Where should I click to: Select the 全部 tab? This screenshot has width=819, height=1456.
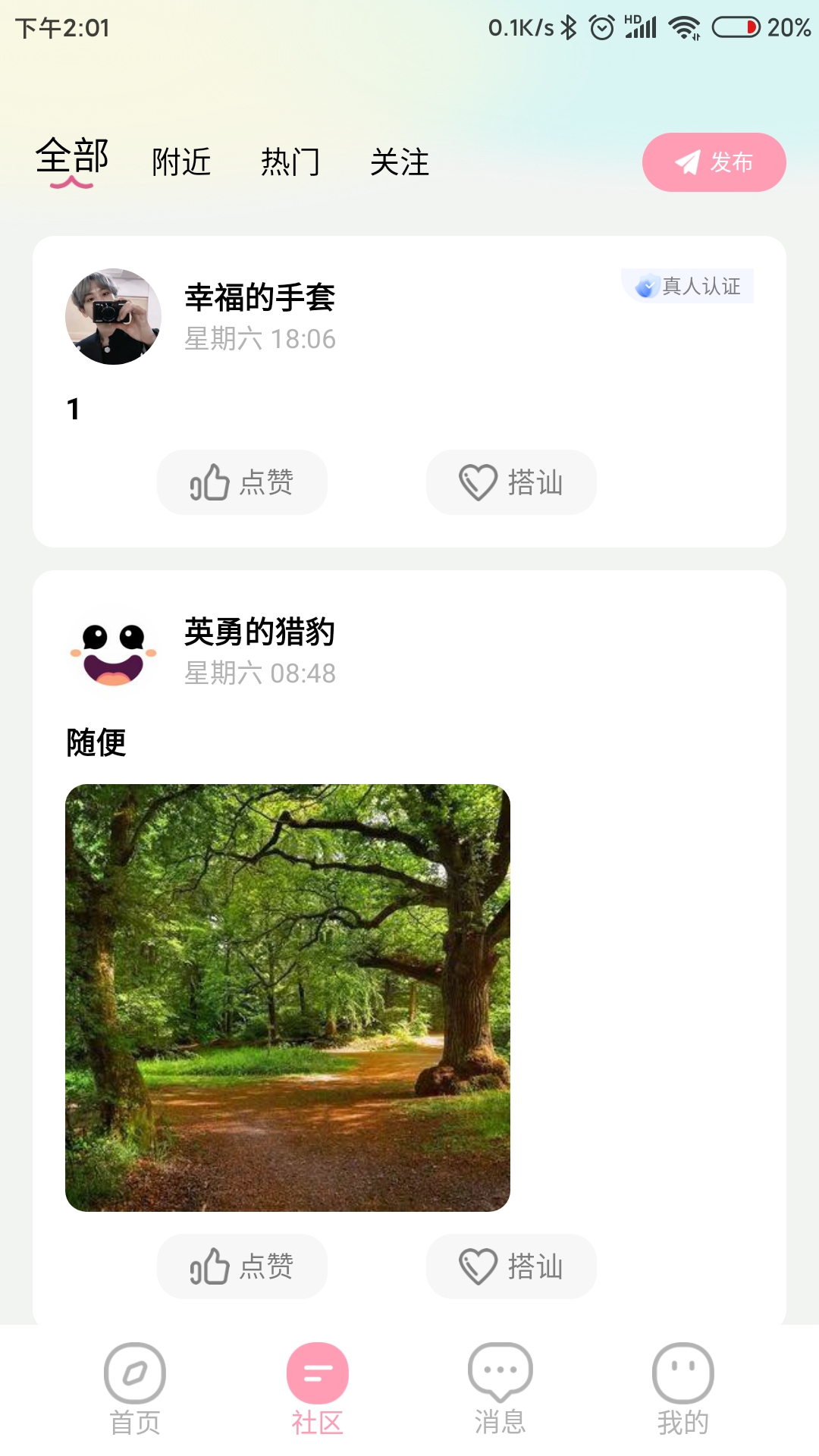point(72,158)
